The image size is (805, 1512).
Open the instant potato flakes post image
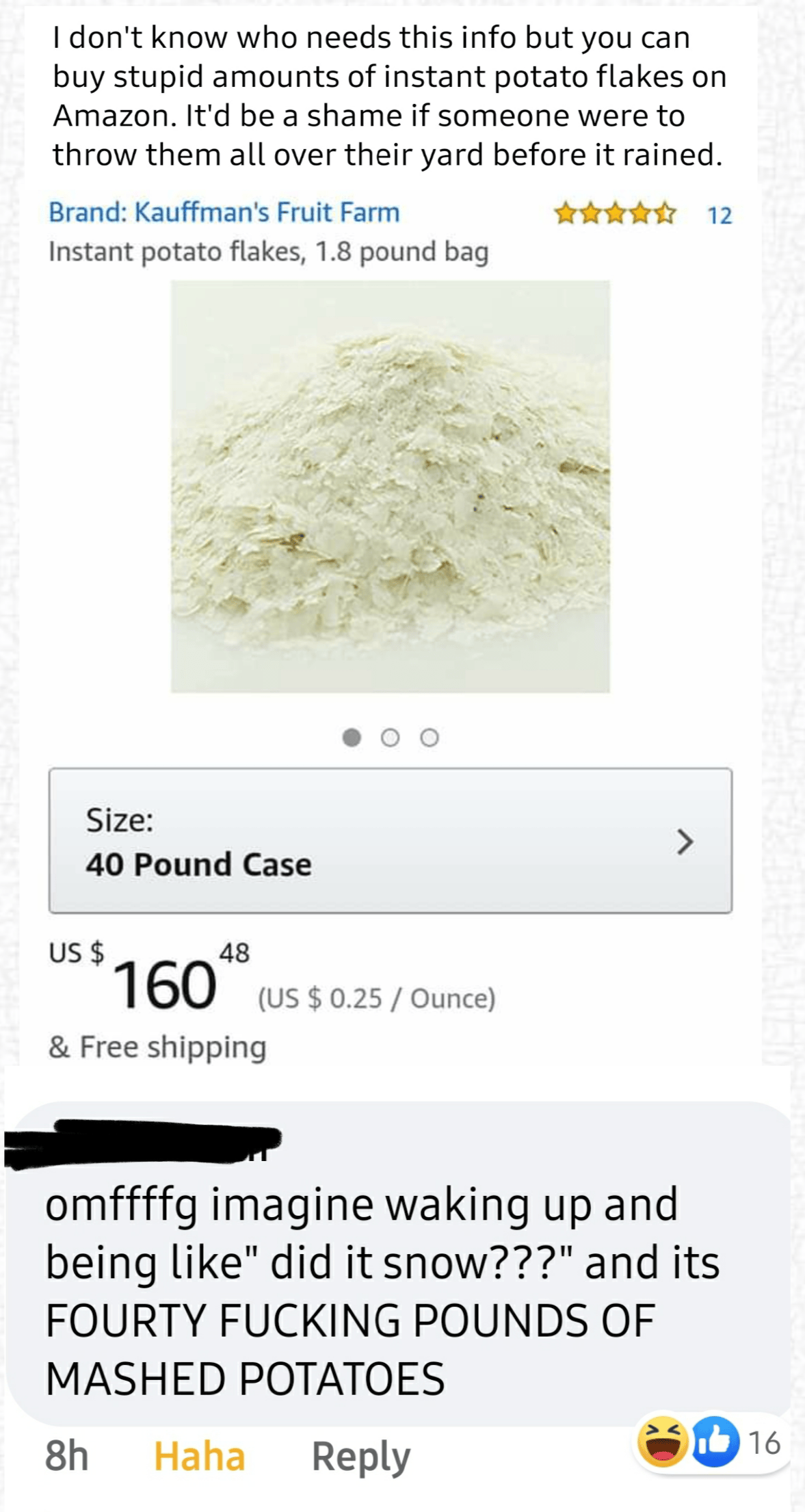click(x=390, y=486)
